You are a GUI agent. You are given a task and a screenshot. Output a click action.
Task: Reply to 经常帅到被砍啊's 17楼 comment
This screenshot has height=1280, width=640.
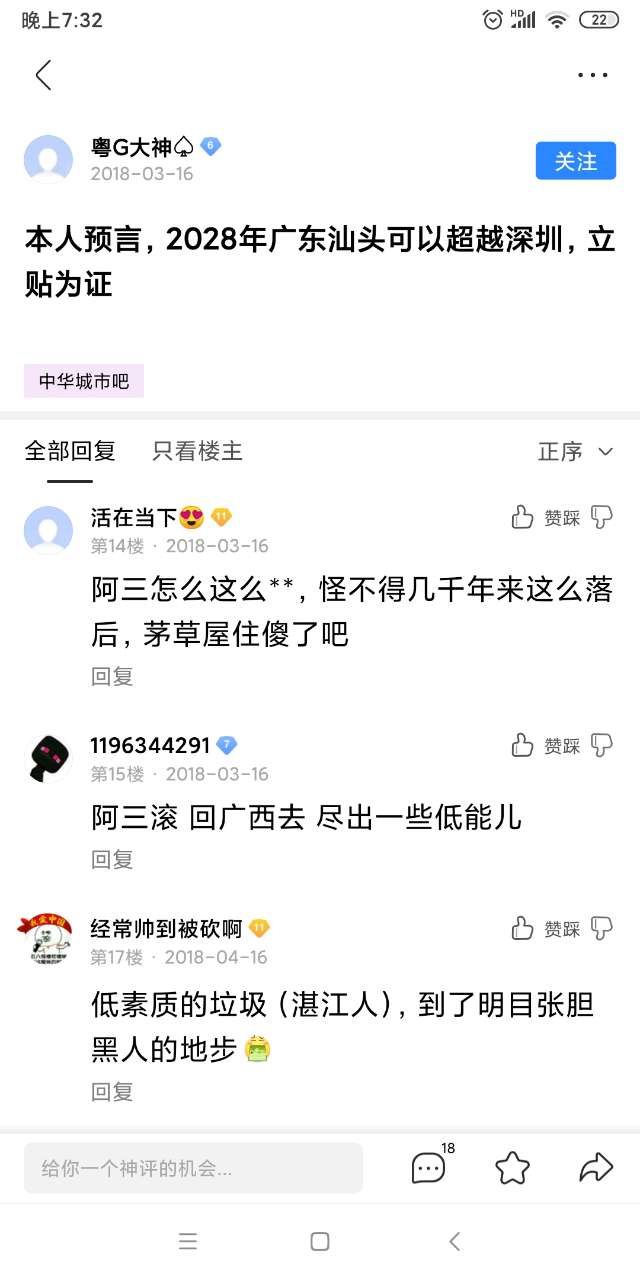(x=112, y=1091)
